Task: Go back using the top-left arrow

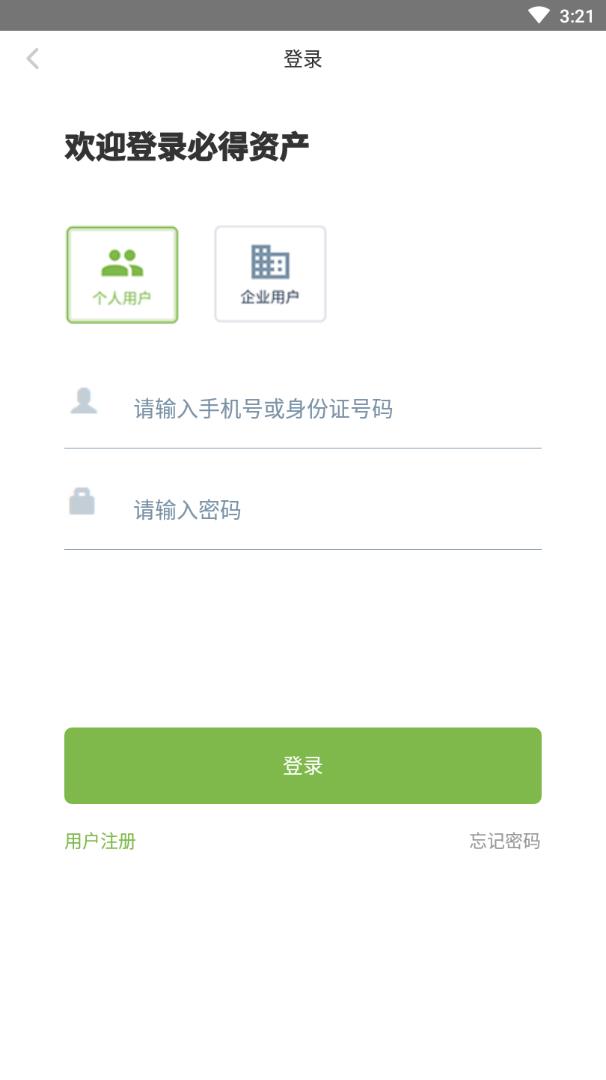Action: 32,59
